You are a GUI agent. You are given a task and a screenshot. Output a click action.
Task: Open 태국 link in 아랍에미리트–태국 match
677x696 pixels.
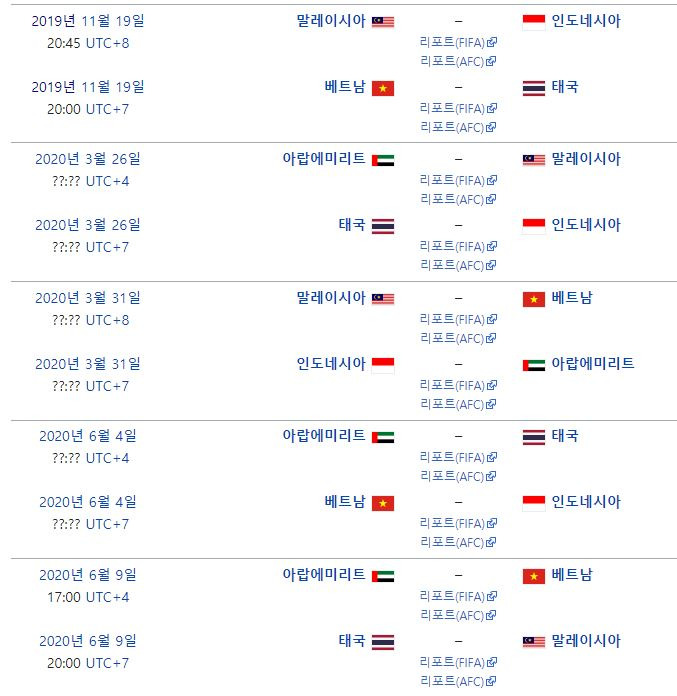[x=565, y=436]
